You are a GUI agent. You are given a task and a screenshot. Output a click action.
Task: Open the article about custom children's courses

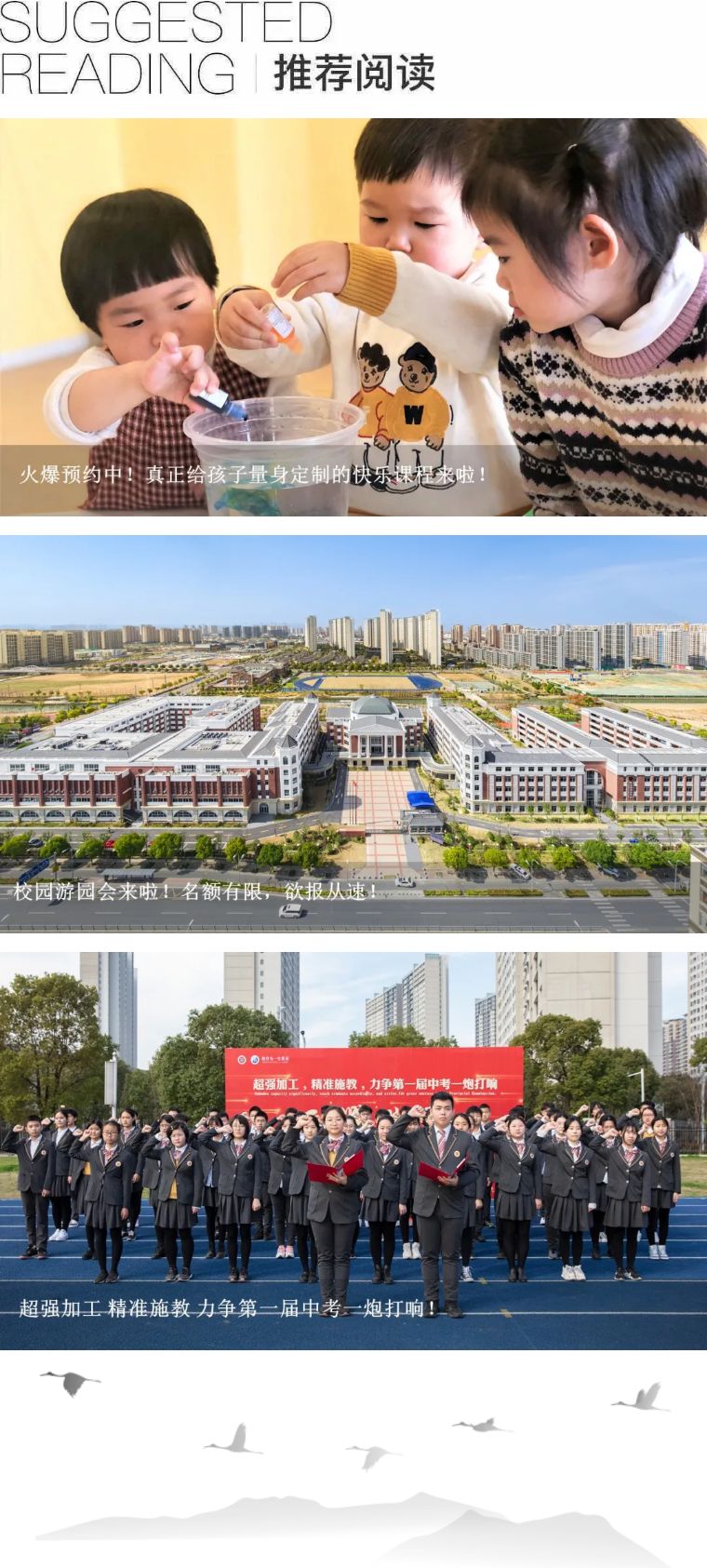click(353, 316)
